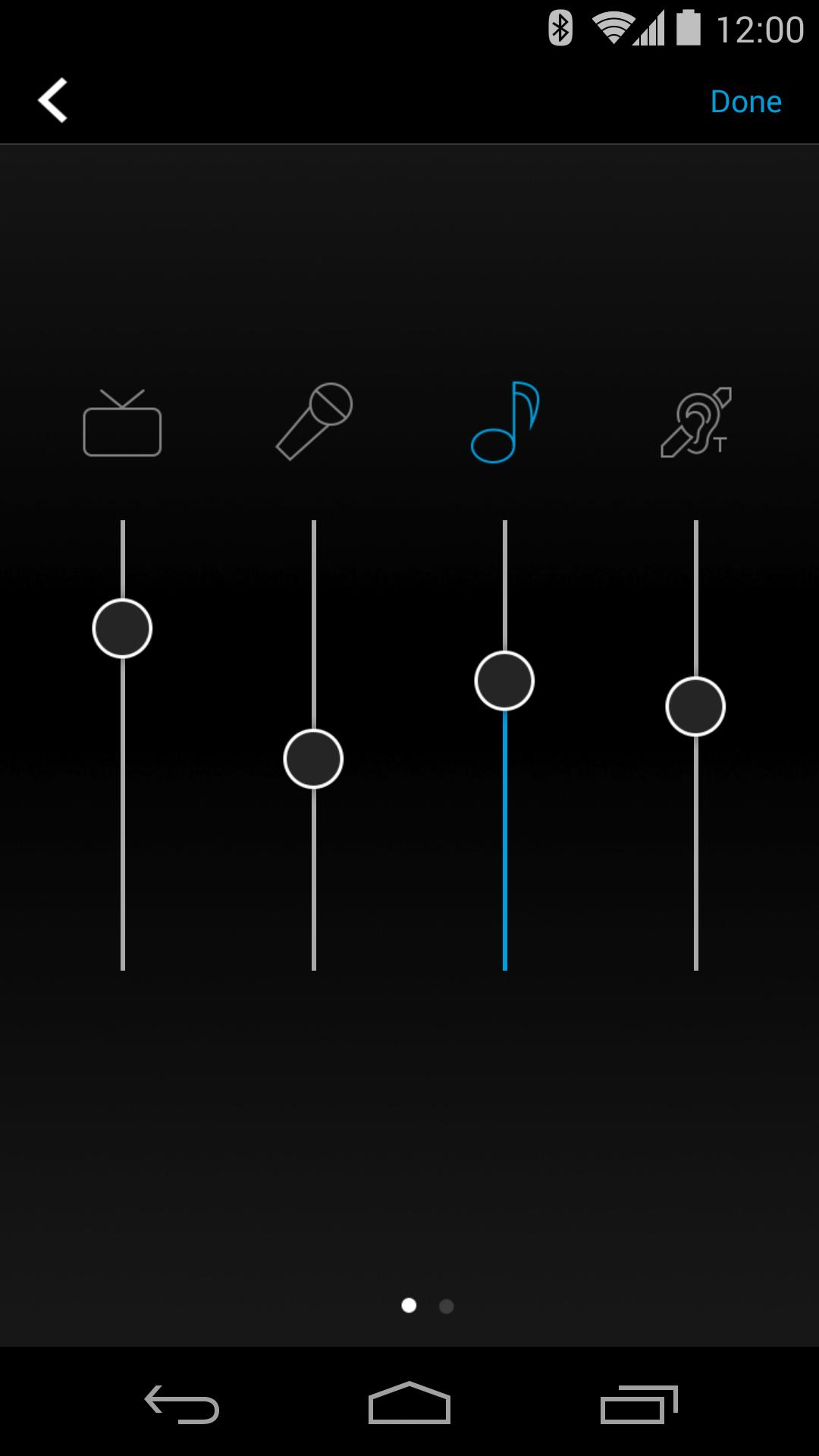
Task: Go back using the top-left arrow
Action: [53, 100]
